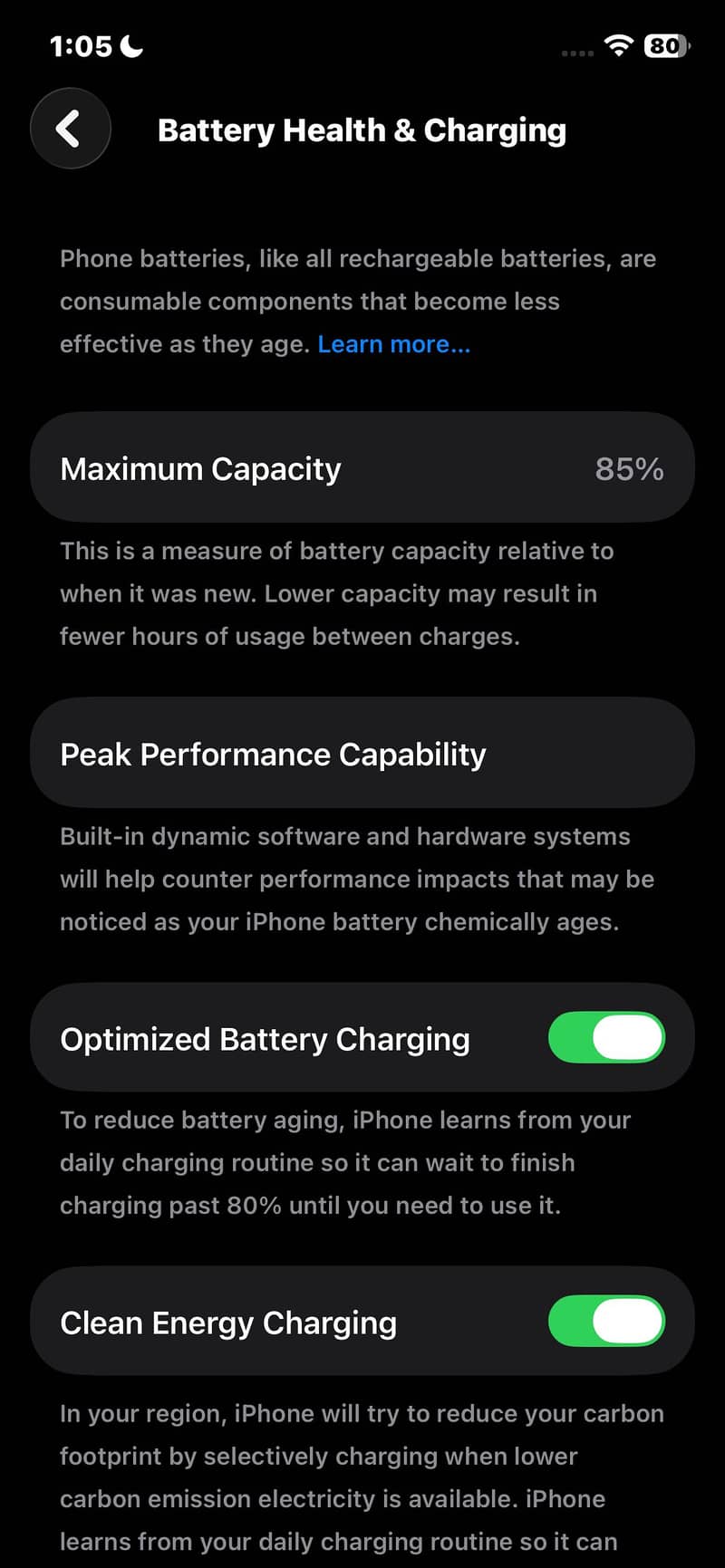Go back from Battery Health & Charging
This screenshot has height=1568, width=725.
71,129
